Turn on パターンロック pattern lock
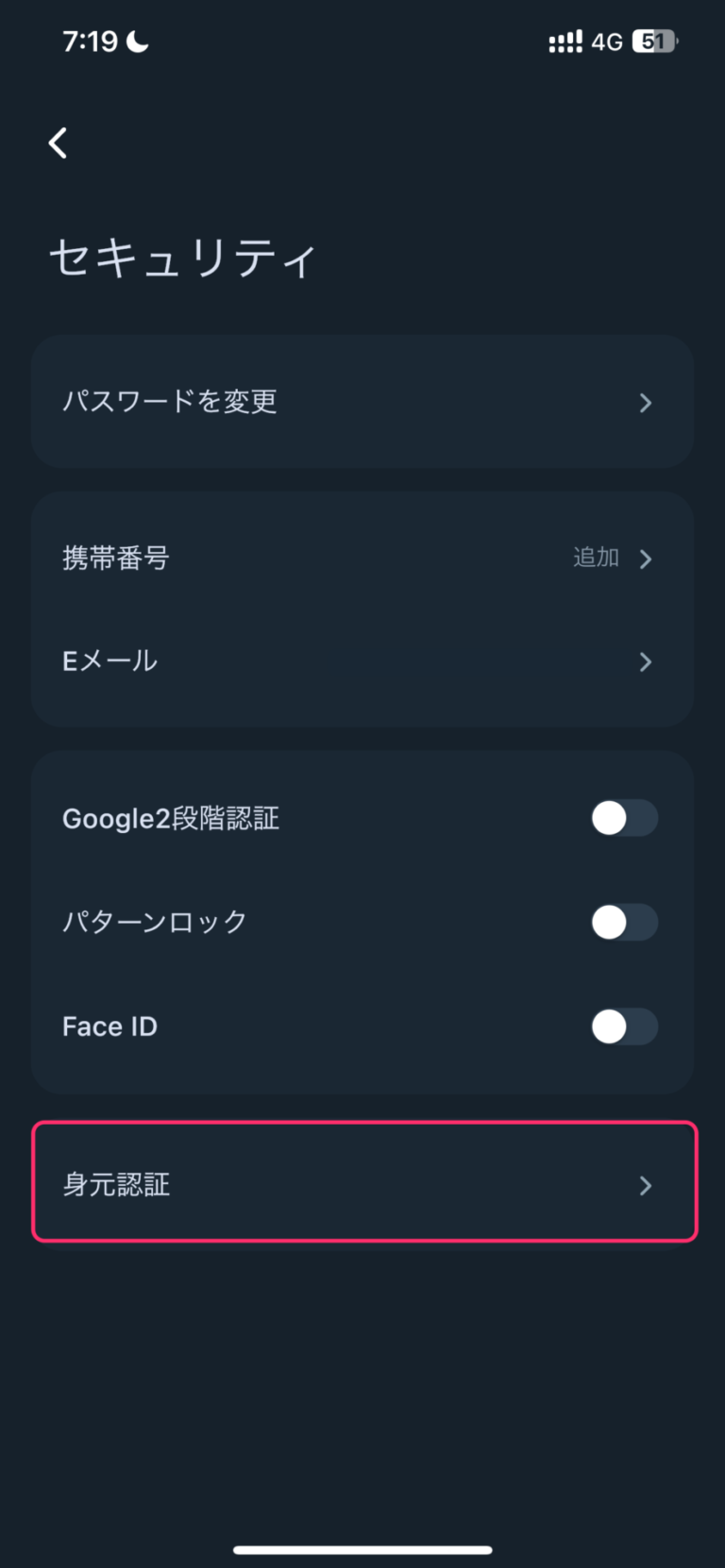 pos(624,922)
